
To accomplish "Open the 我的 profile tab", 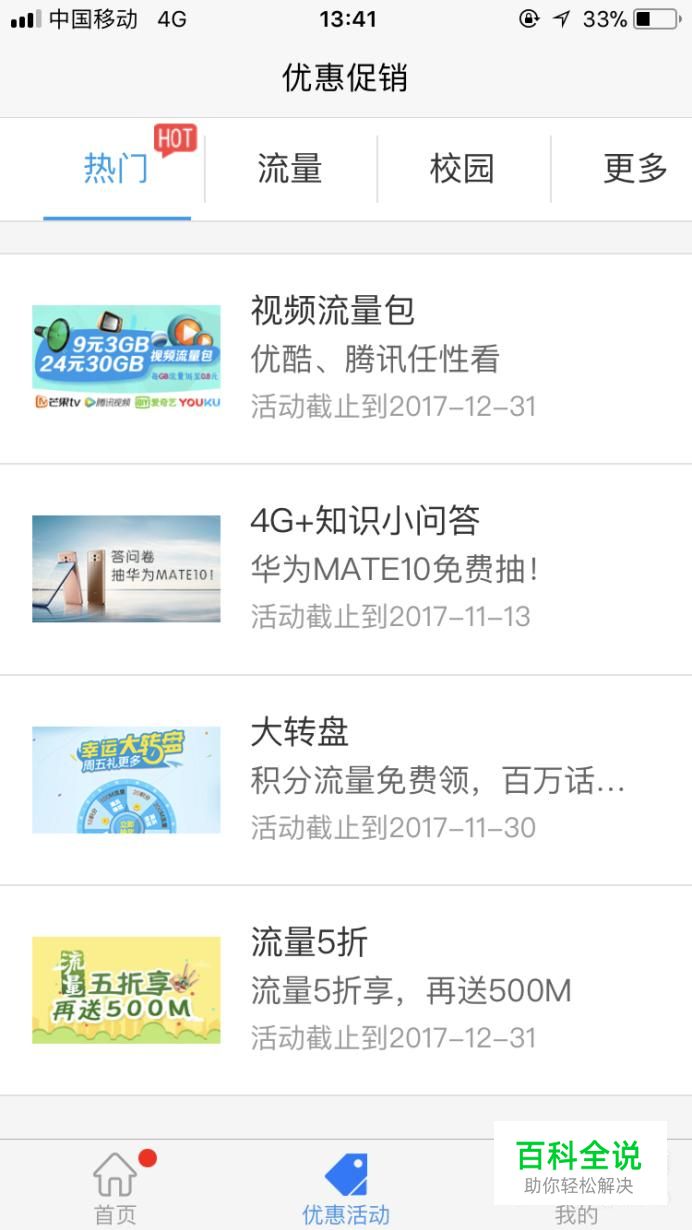I will [x=576, y=1214].
